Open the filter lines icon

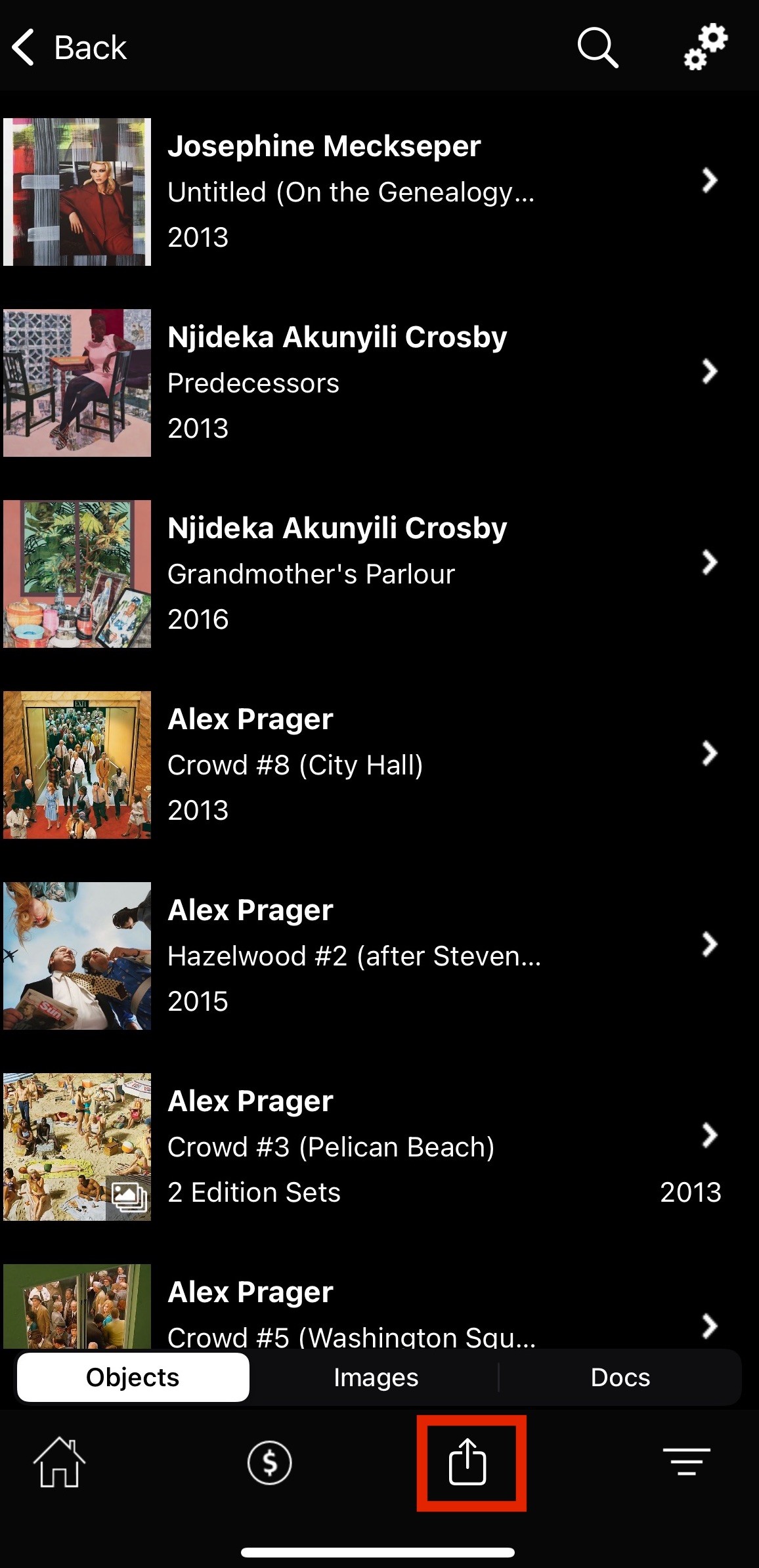point(687,1462)
